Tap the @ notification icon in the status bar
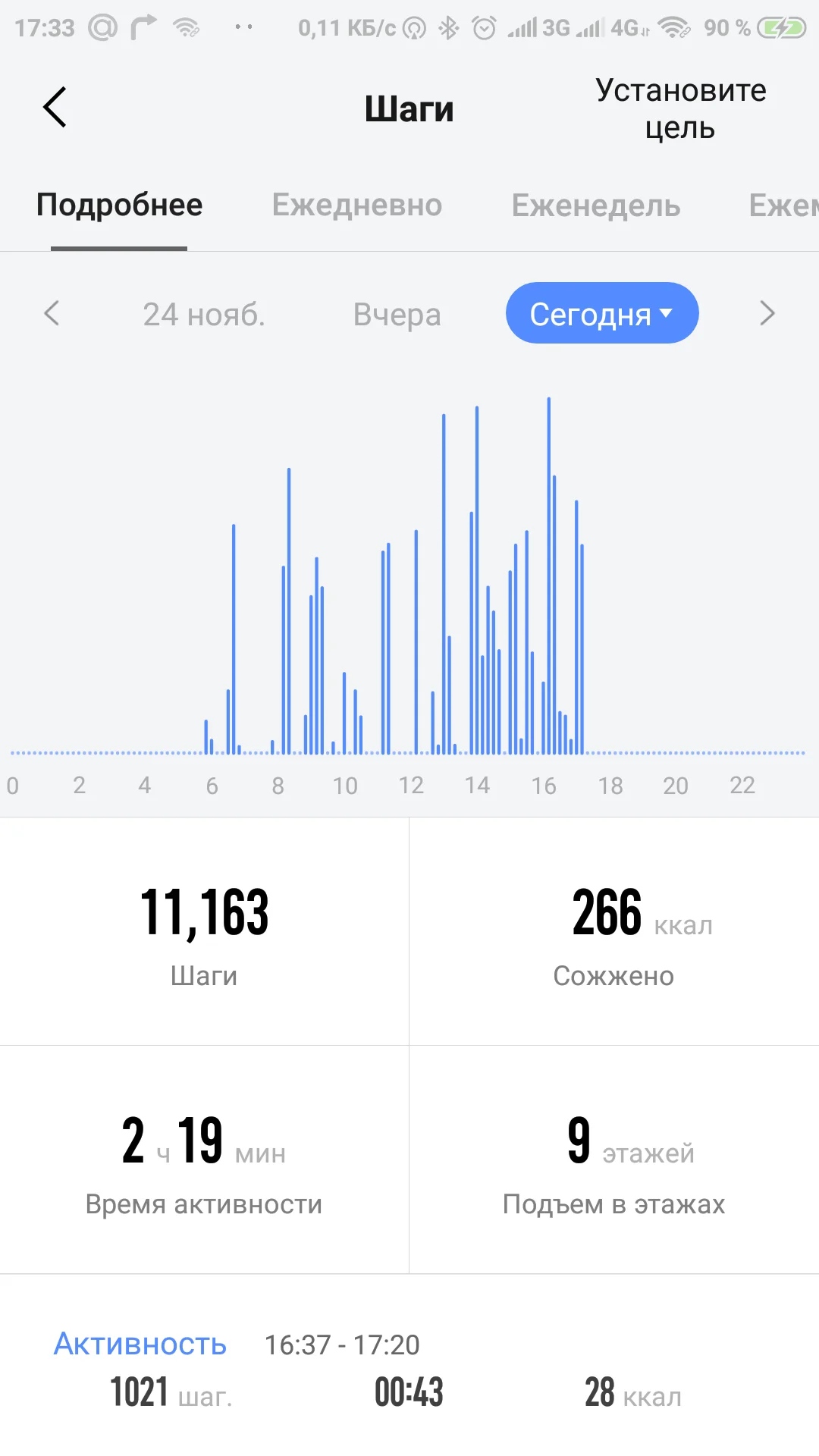 pyautogui.click(x=102, y=27)
